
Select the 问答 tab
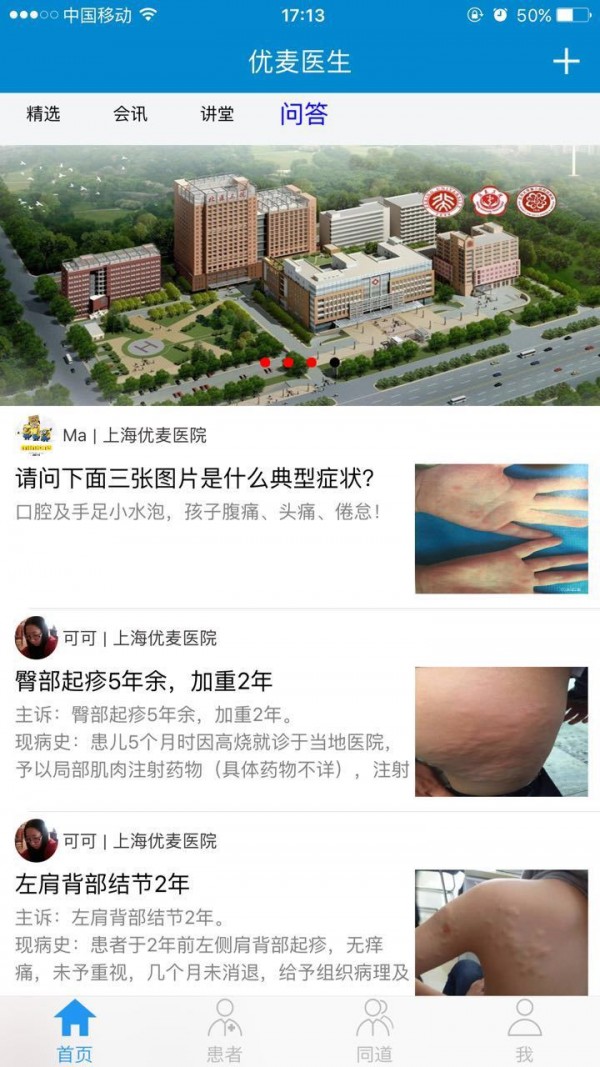click(304, 114)
